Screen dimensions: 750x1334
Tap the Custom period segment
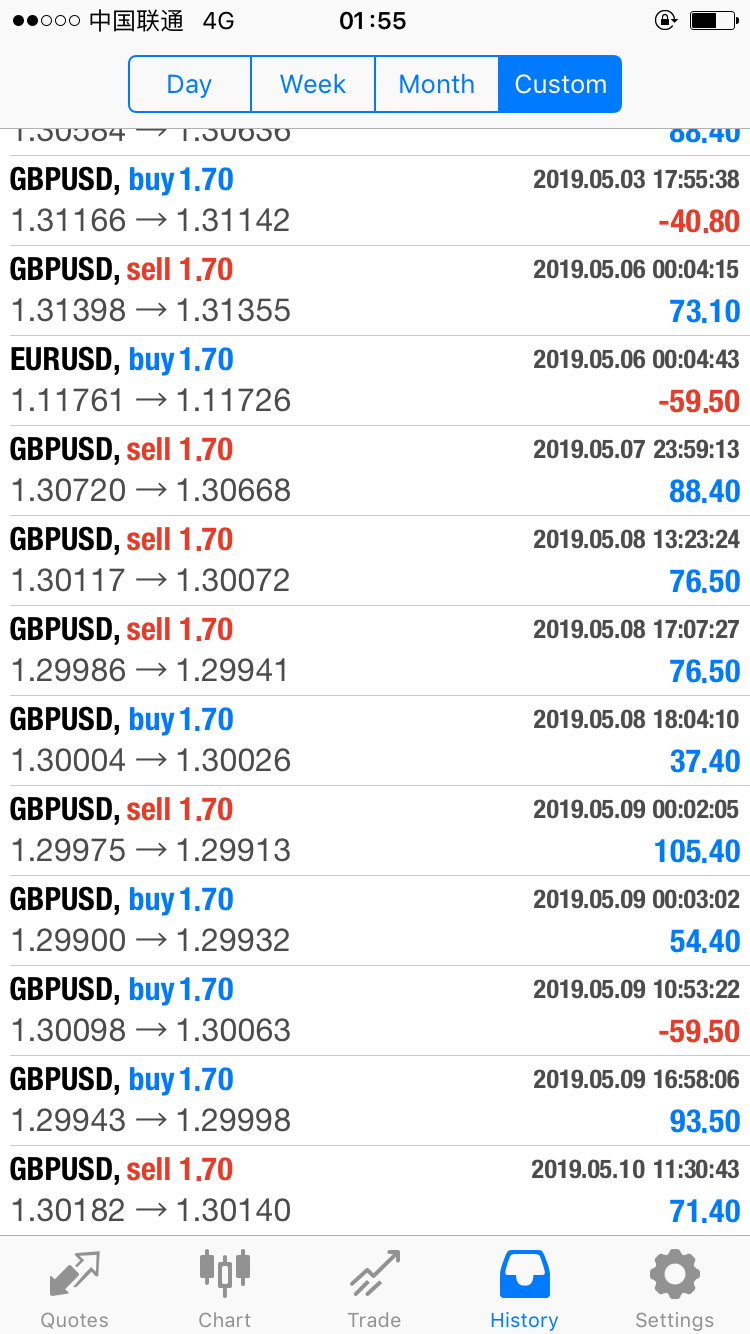[x=560, y=84]
